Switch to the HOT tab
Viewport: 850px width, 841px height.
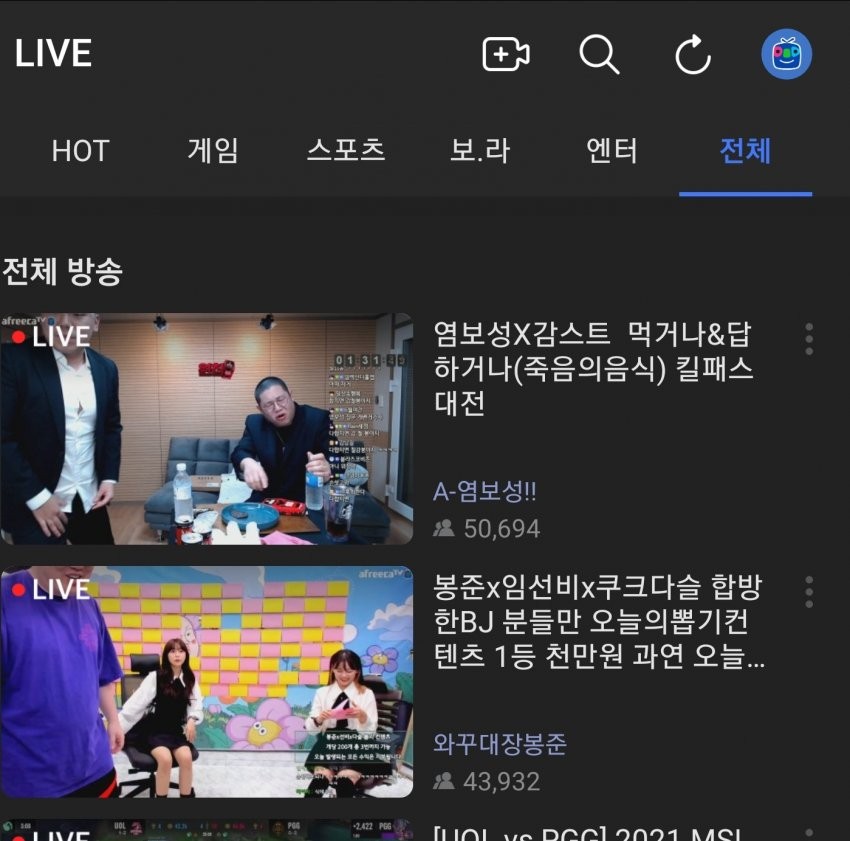pyautogui.click(x=80, y=151)
